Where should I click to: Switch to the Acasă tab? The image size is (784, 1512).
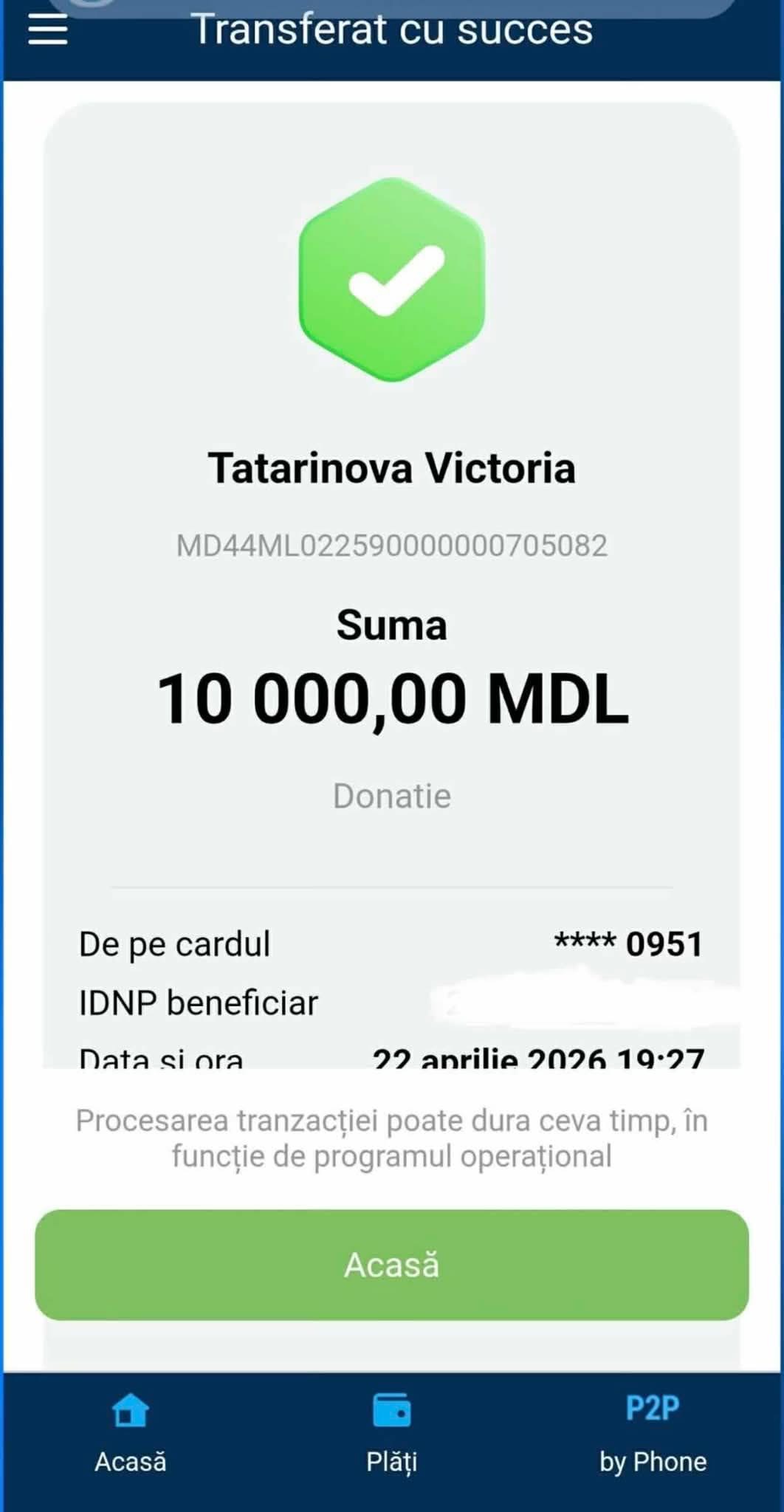pyautogui.click(x=131, y=1432)
